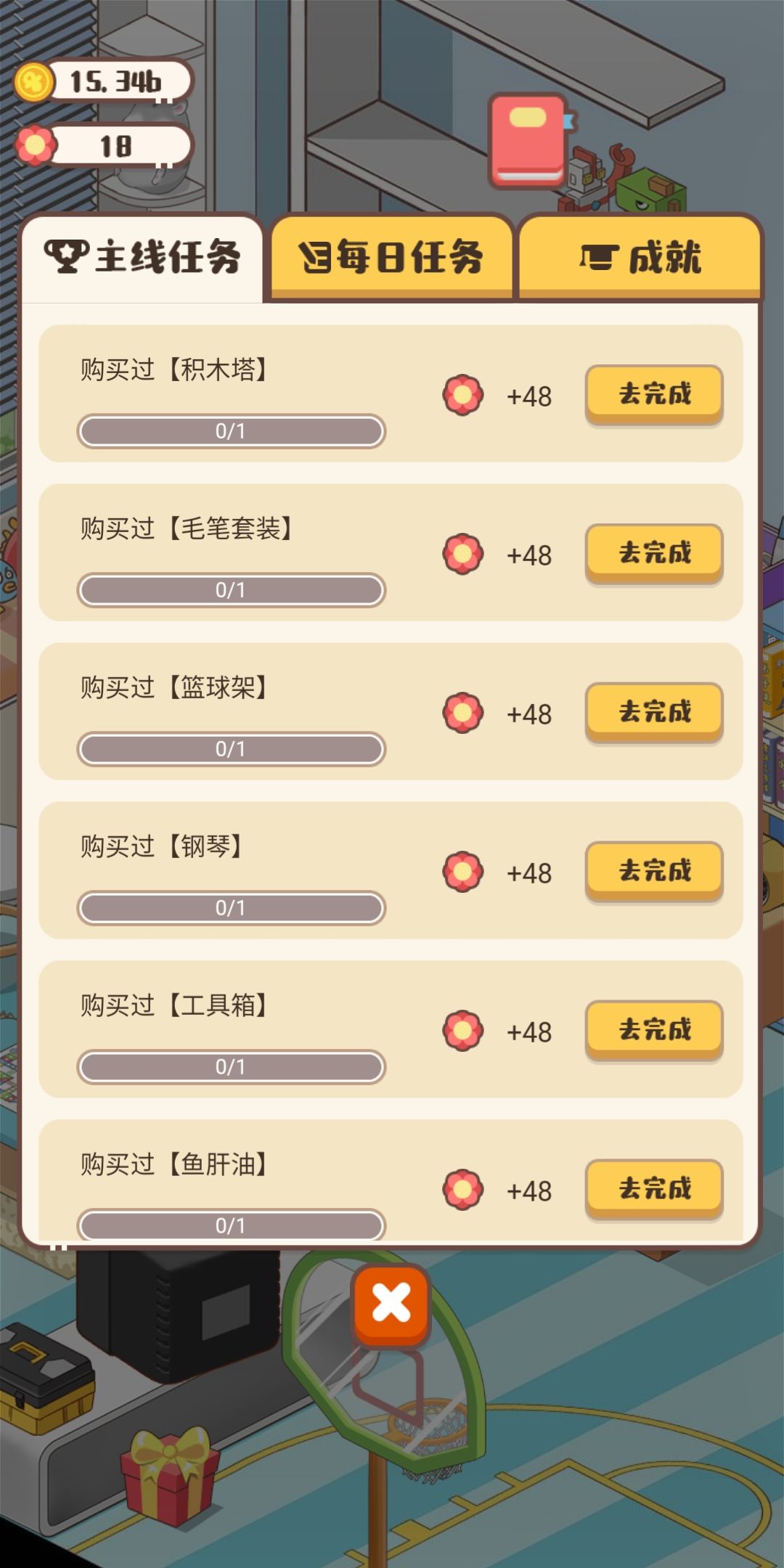Tap the trophy icon on 主线任务 tab
Image resolution: width=784 pixels, height=1568 pixels.
(x=69, y=256)
